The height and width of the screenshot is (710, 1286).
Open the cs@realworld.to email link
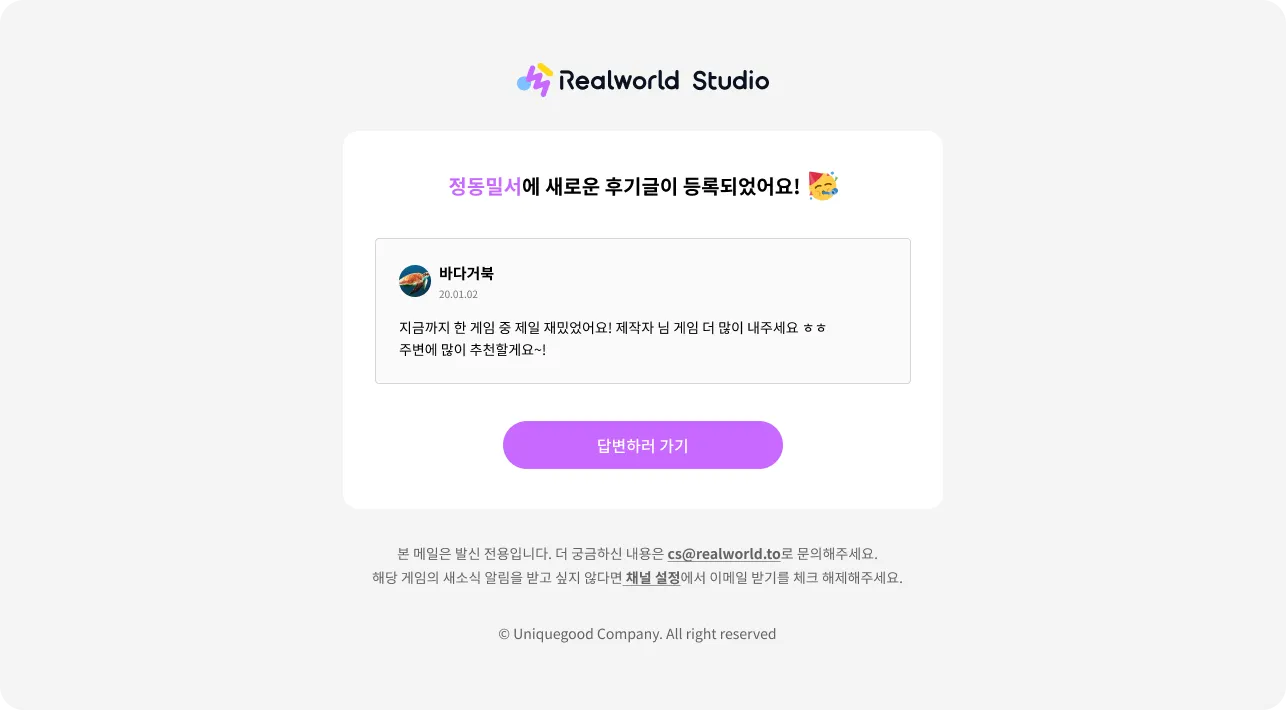723,554
